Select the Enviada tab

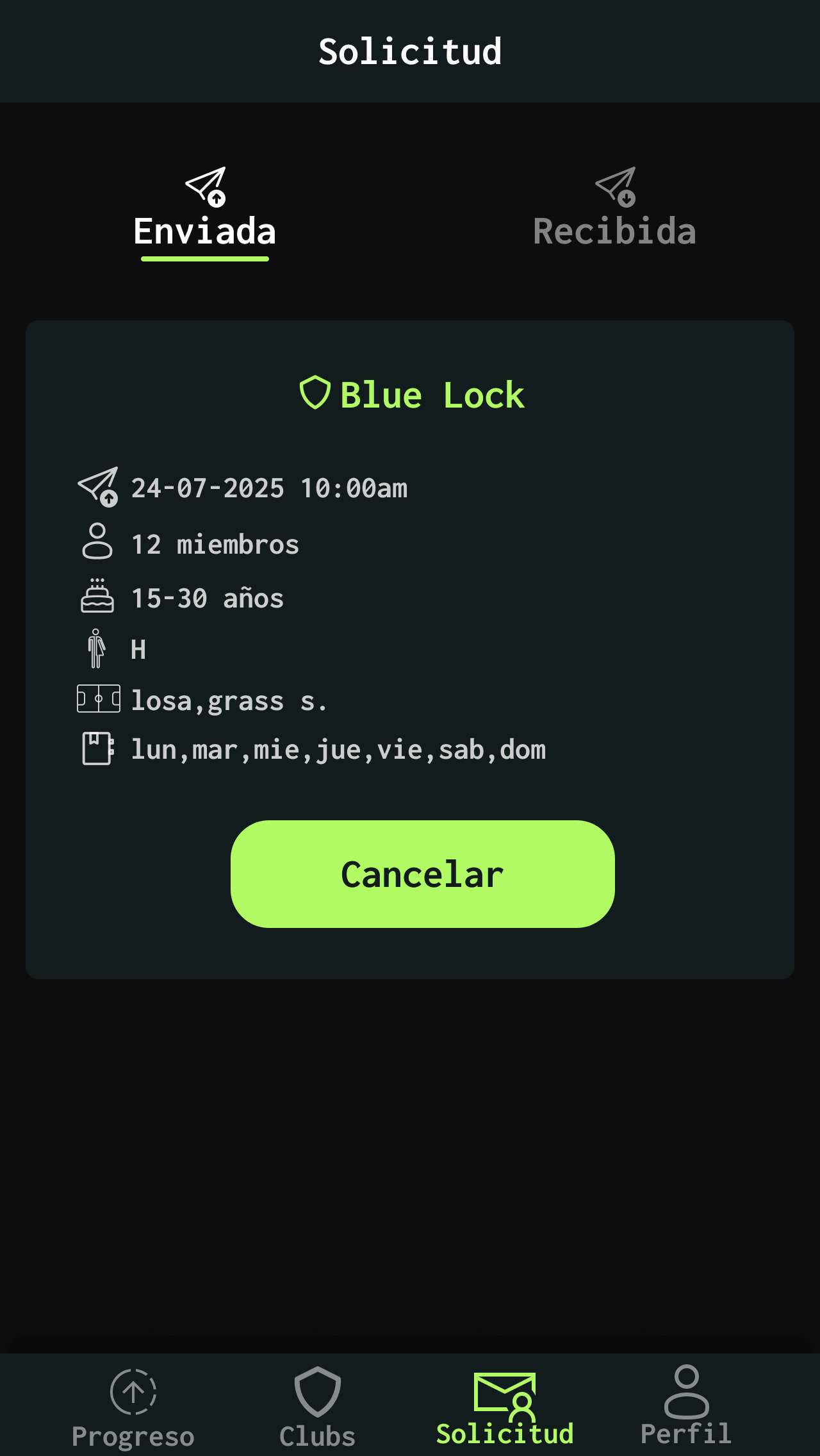(205, 231)
